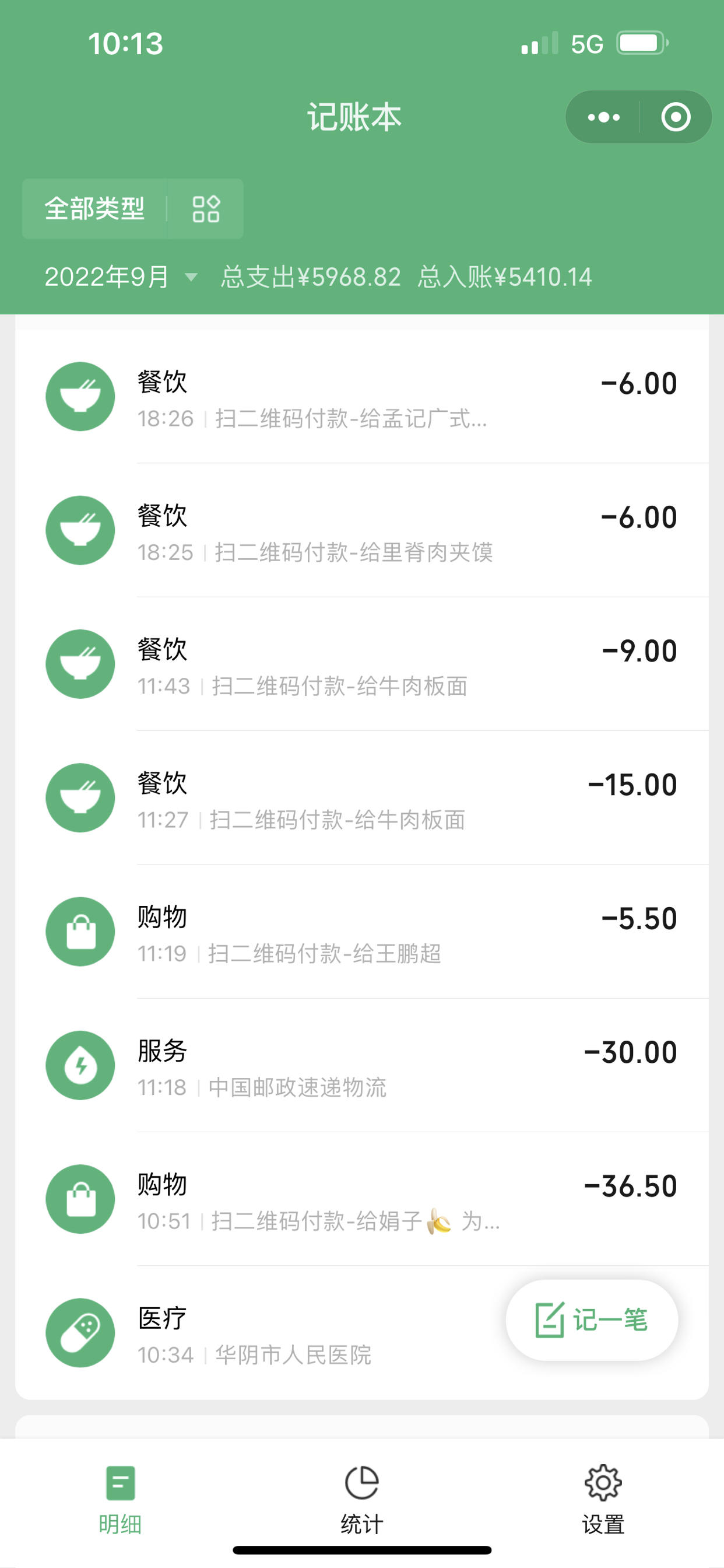The image size is (724, 1568).
Task: Open the 购物 entry paid to 王鹏超
Action: point(362,932)
